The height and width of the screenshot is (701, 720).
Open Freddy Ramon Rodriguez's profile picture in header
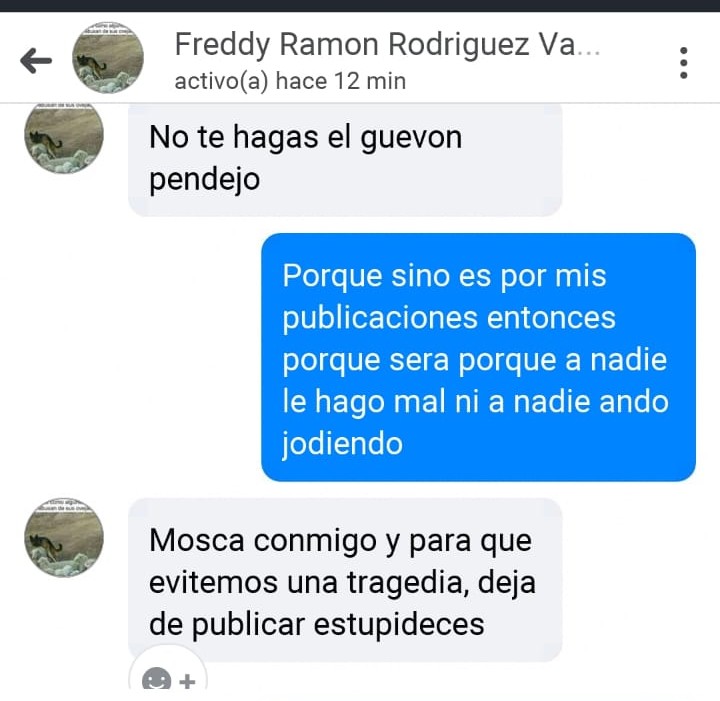pyautogui.click(x=108, y=60)
